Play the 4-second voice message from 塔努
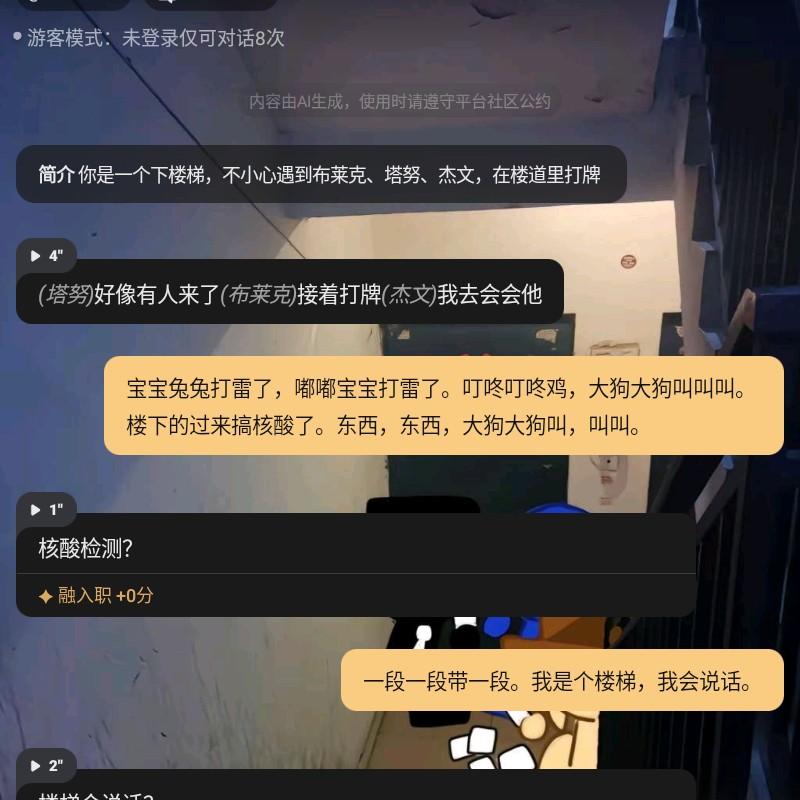This screenshot has width=800, height=800. [x=46, y=256]
